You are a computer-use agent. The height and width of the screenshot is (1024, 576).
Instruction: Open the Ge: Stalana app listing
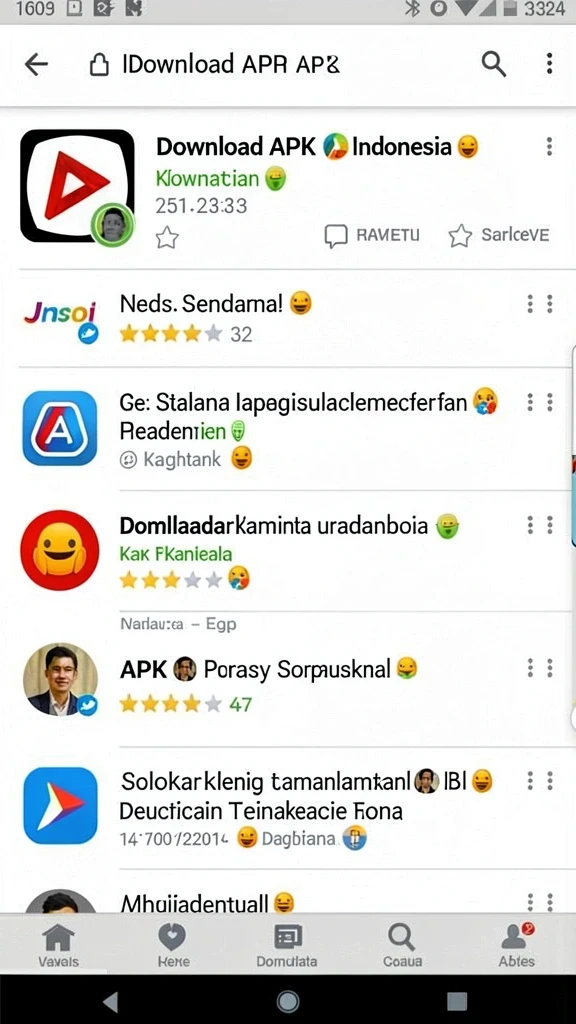pos(288,428)
